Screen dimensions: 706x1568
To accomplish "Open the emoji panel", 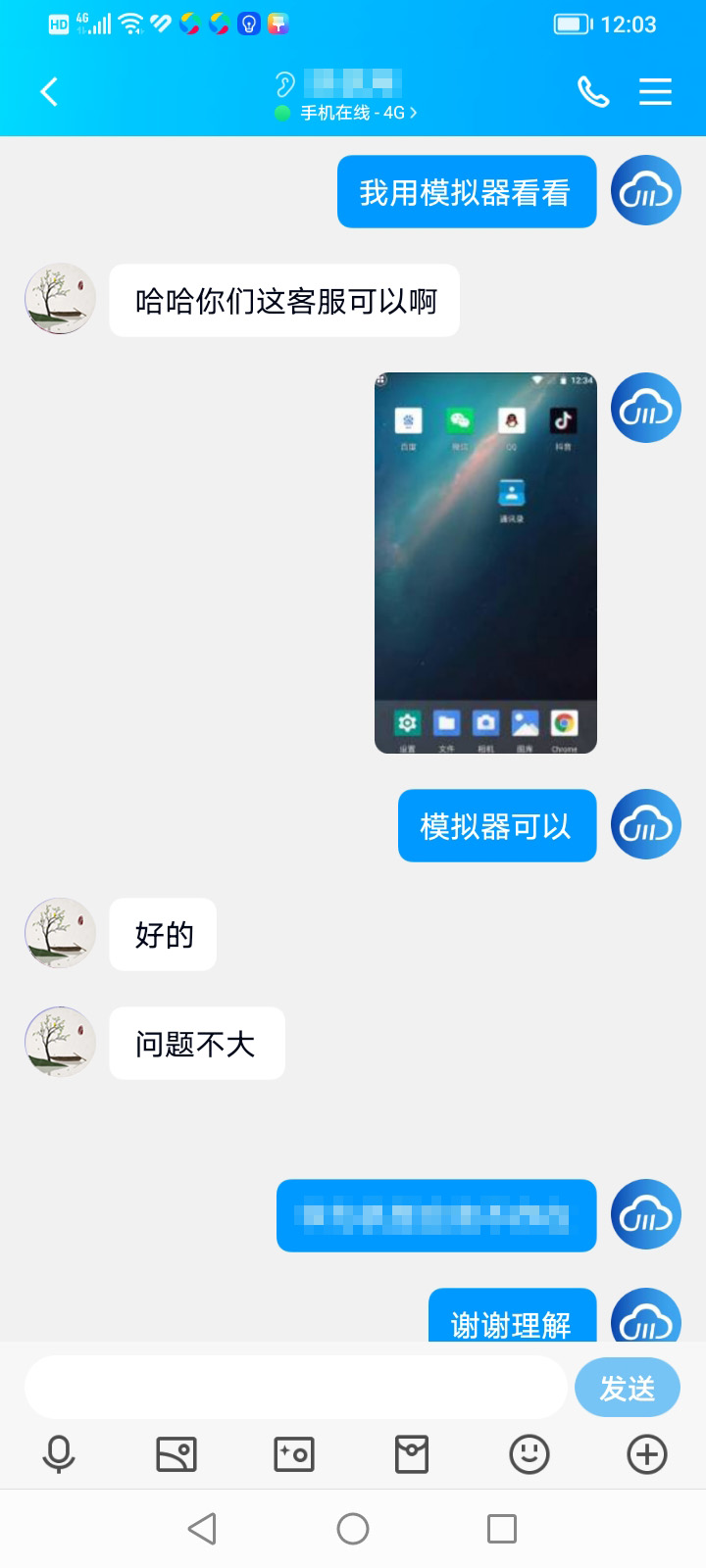I will [529, 1454].
